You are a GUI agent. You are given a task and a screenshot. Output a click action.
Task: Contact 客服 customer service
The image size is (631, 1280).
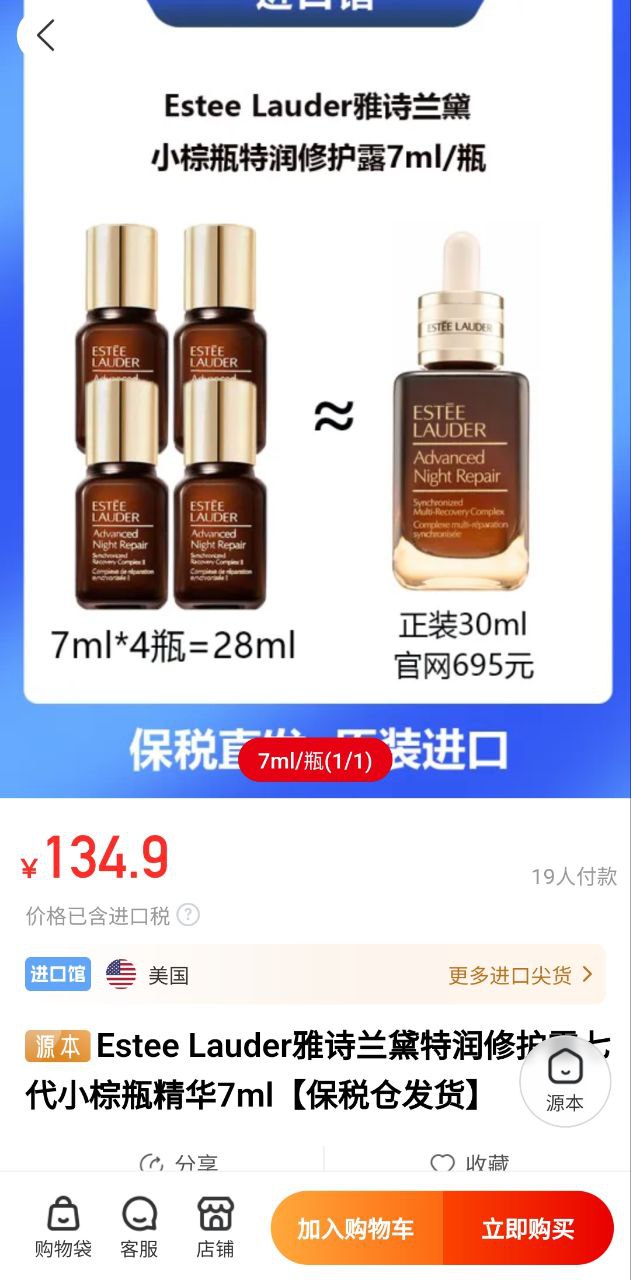coord(139,1227)
